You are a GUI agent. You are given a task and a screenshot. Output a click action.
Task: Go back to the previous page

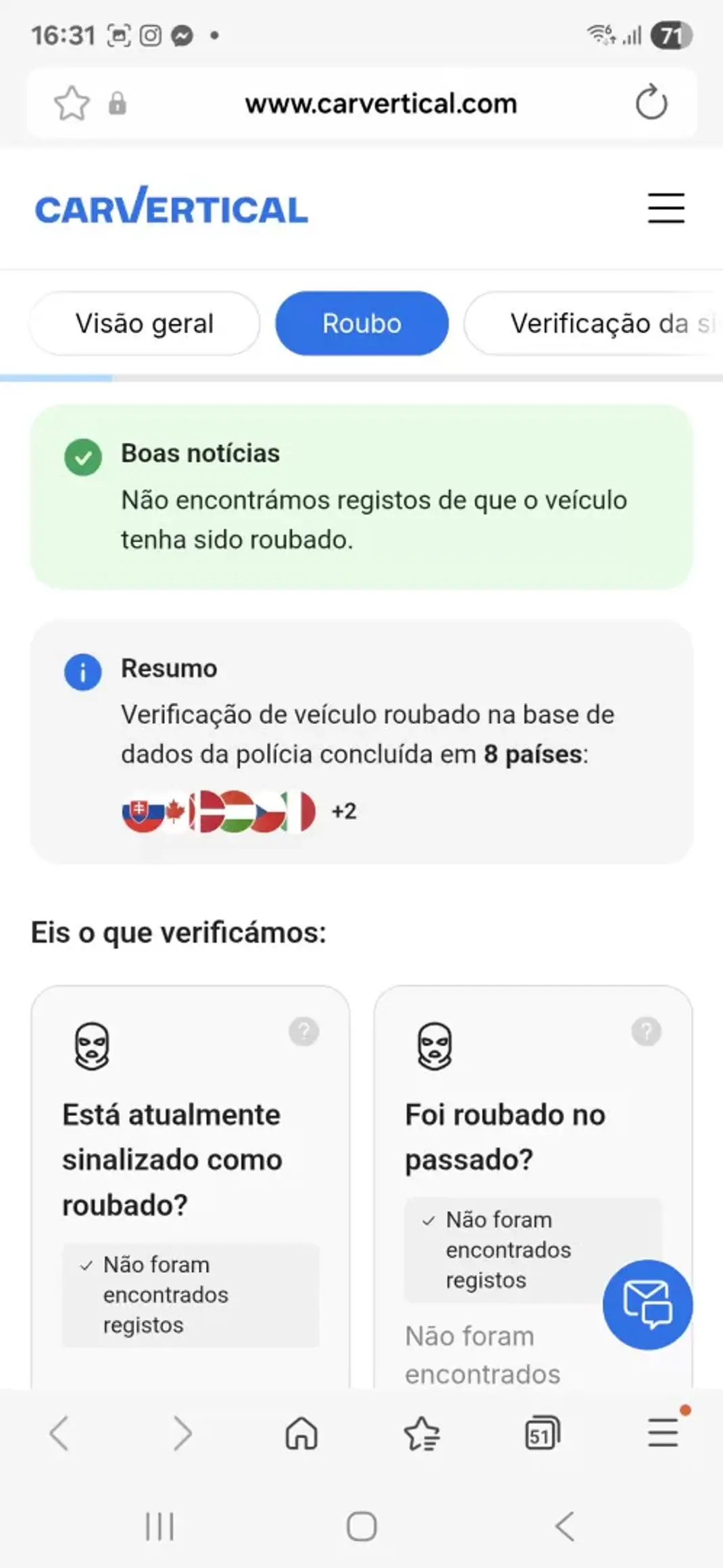click(x=59, y=1433)
